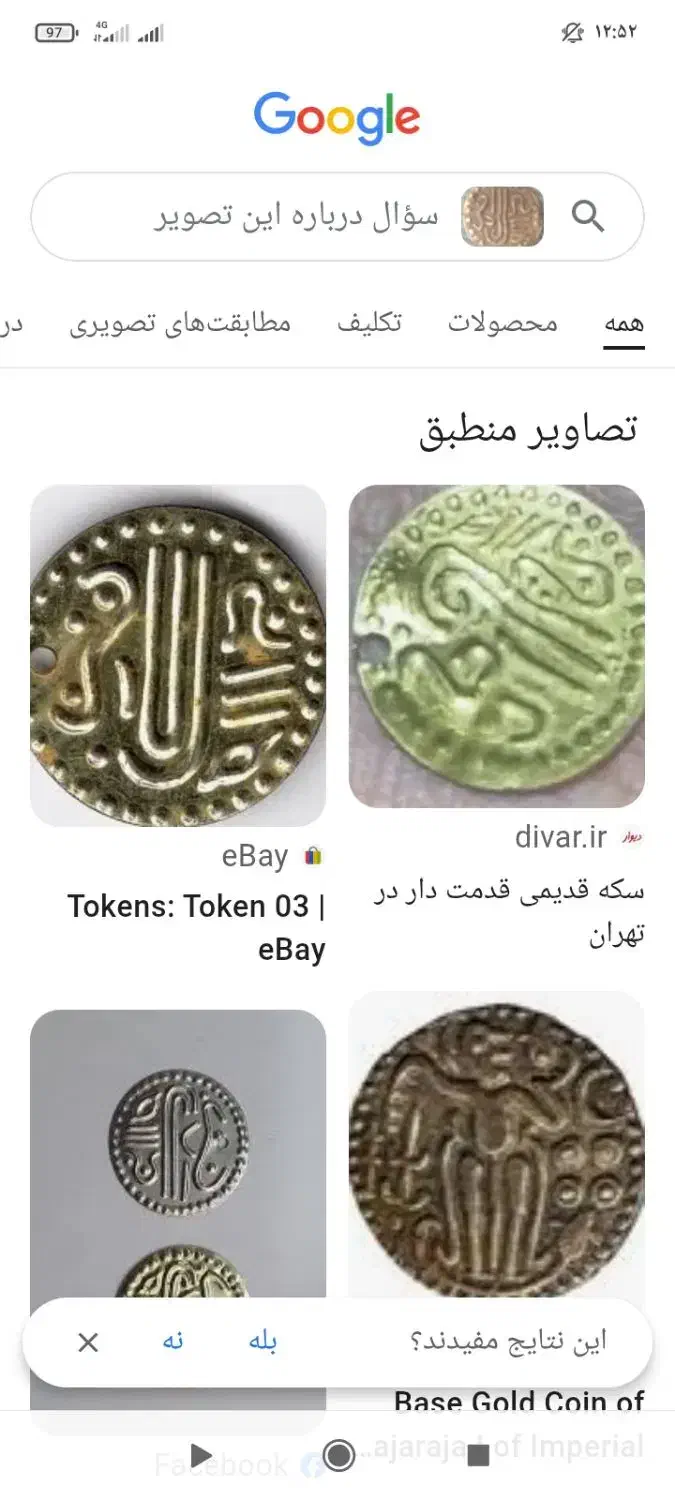Switch to the "محصولات" tab
Viewport: 675px width, 1500px height.
[x=502, y=324]
